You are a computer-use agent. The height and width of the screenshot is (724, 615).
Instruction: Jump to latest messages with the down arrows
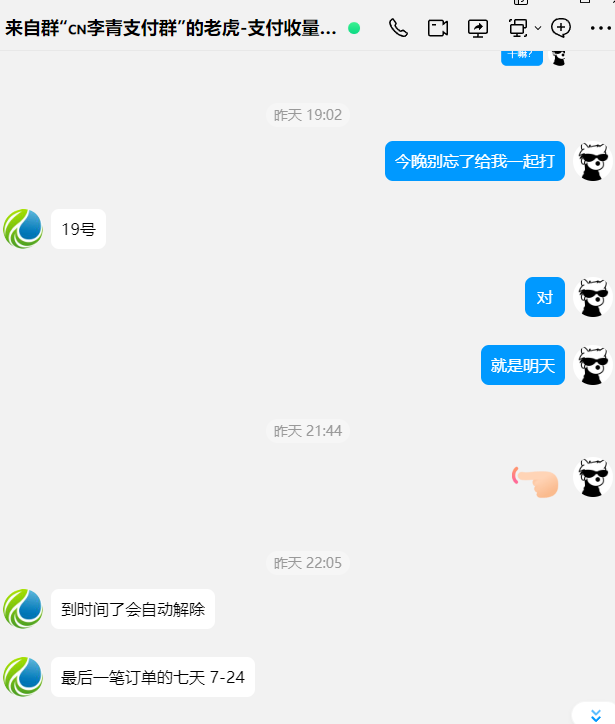(x=596, y=715)
